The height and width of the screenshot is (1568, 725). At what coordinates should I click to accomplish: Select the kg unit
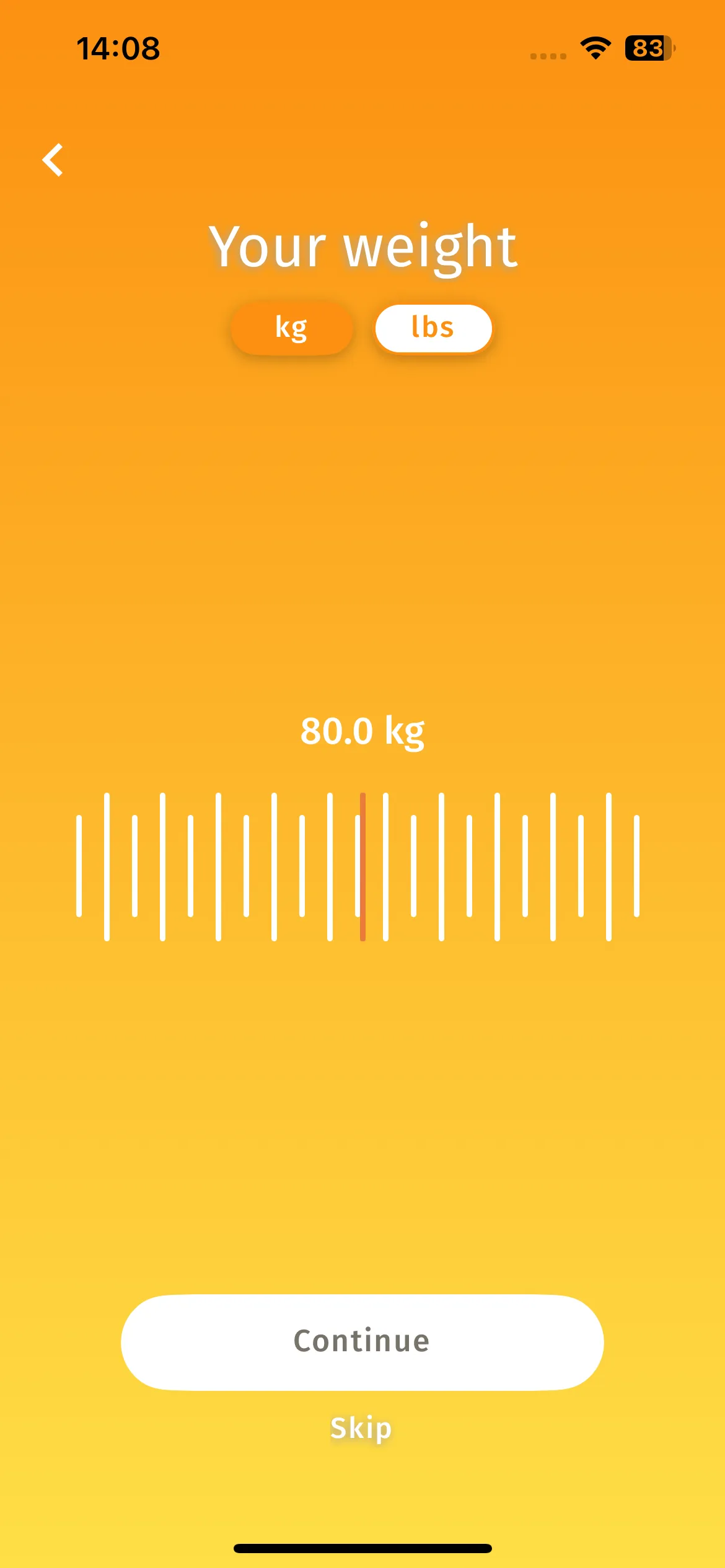(x=292, y=328)
